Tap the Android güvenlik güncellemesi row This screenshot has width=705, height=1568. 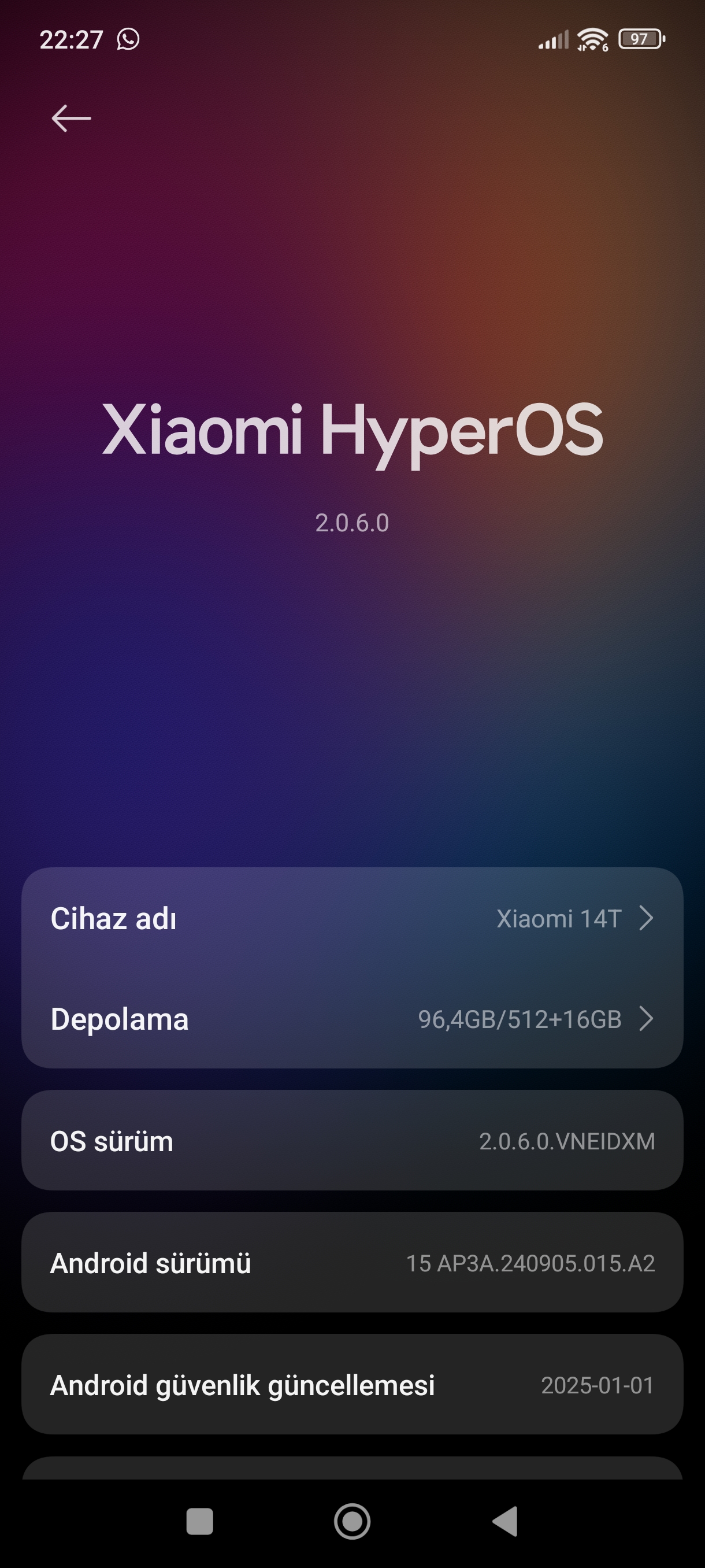point(352,1385)
